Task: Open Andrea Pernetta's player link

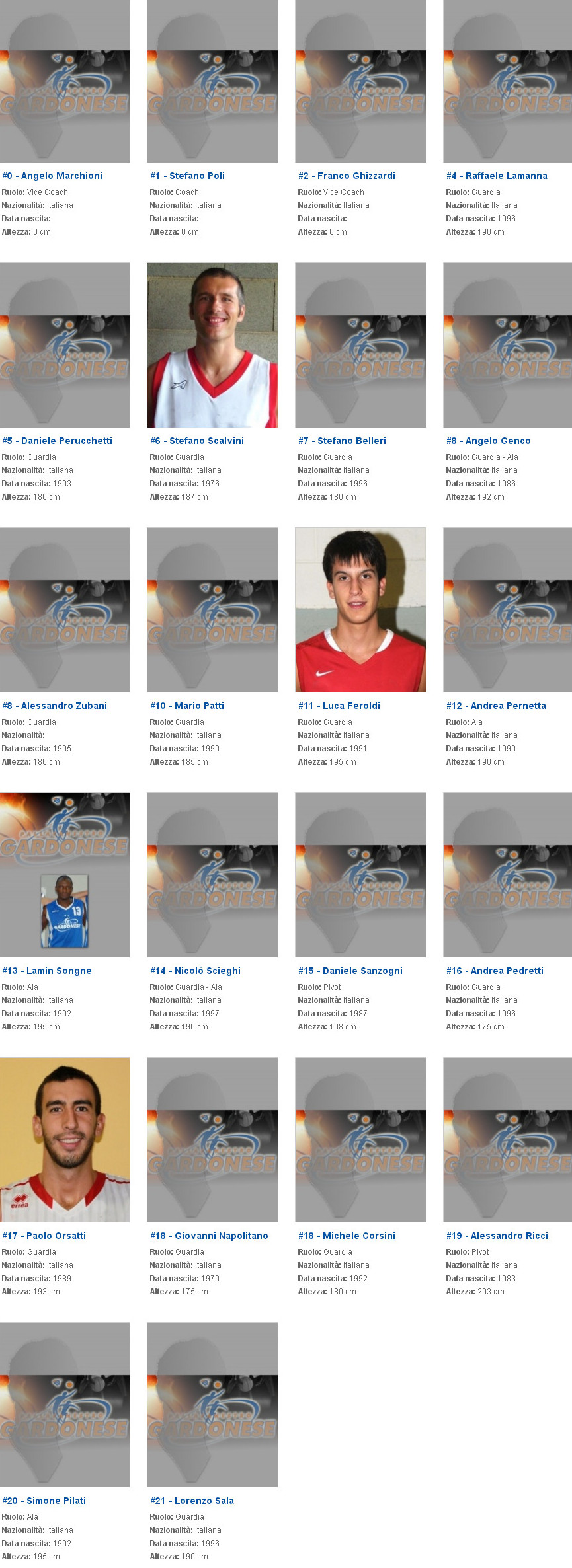Action: (496, 706)
